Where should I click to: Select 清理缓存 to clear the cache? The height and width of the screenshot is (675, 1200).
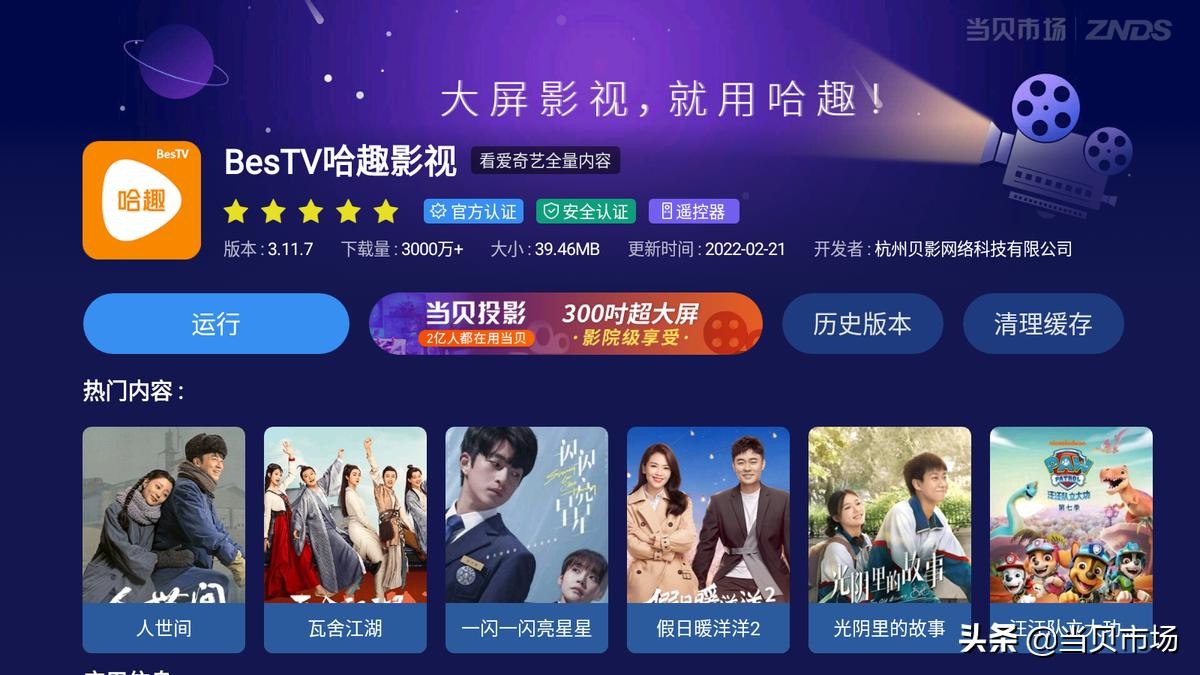point(1043,324)
